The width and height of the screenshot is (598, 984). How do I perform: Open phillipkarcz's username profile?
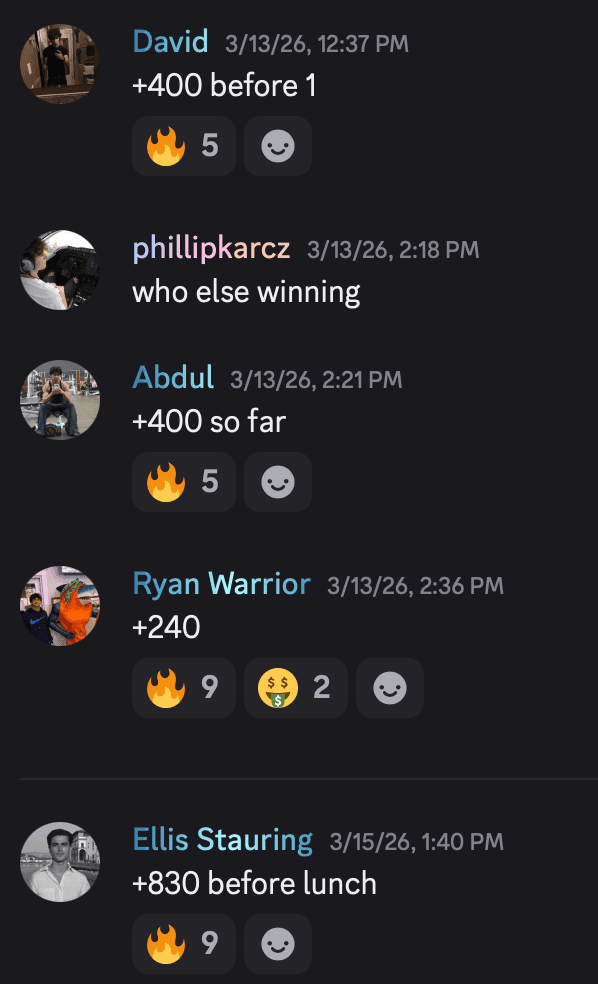point(211,248)
